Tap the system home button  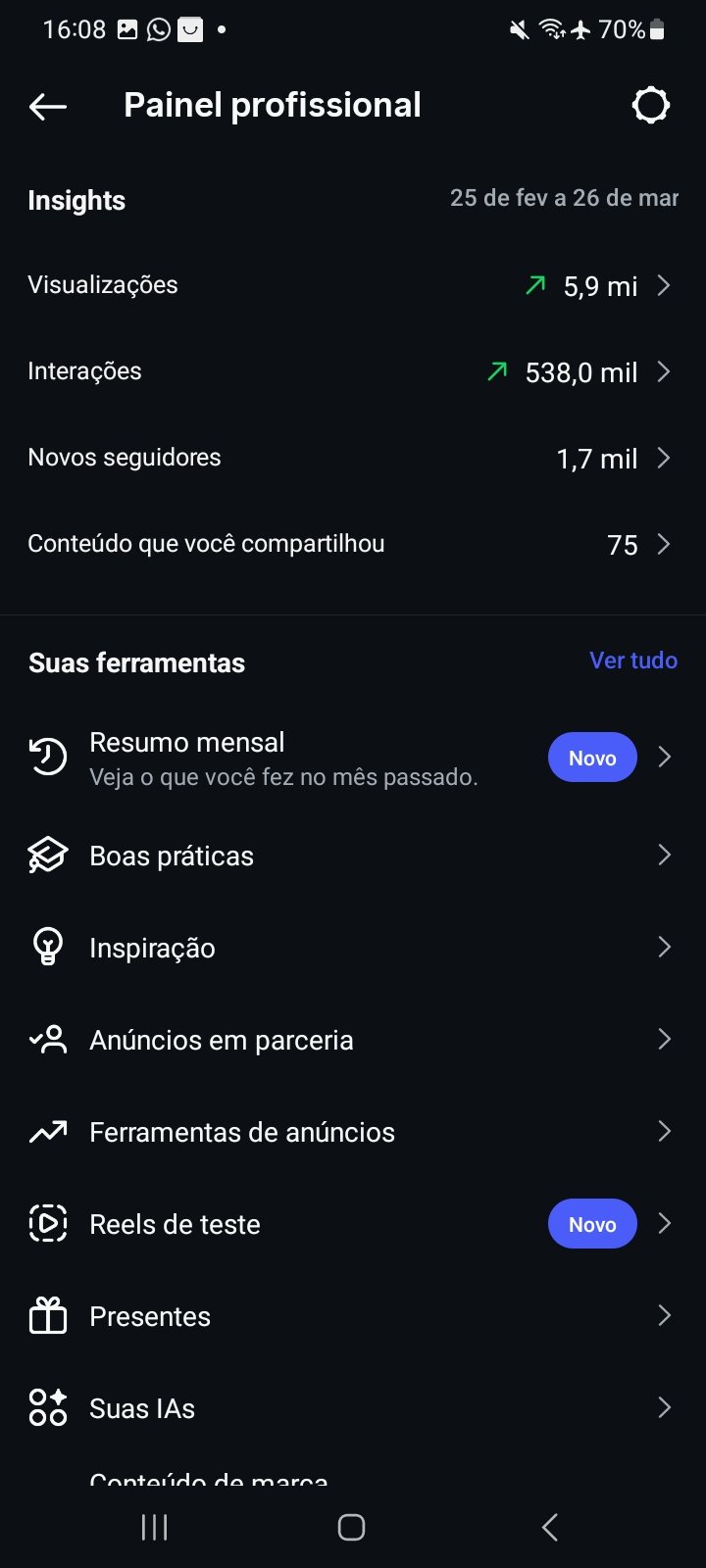(351, 1527)
